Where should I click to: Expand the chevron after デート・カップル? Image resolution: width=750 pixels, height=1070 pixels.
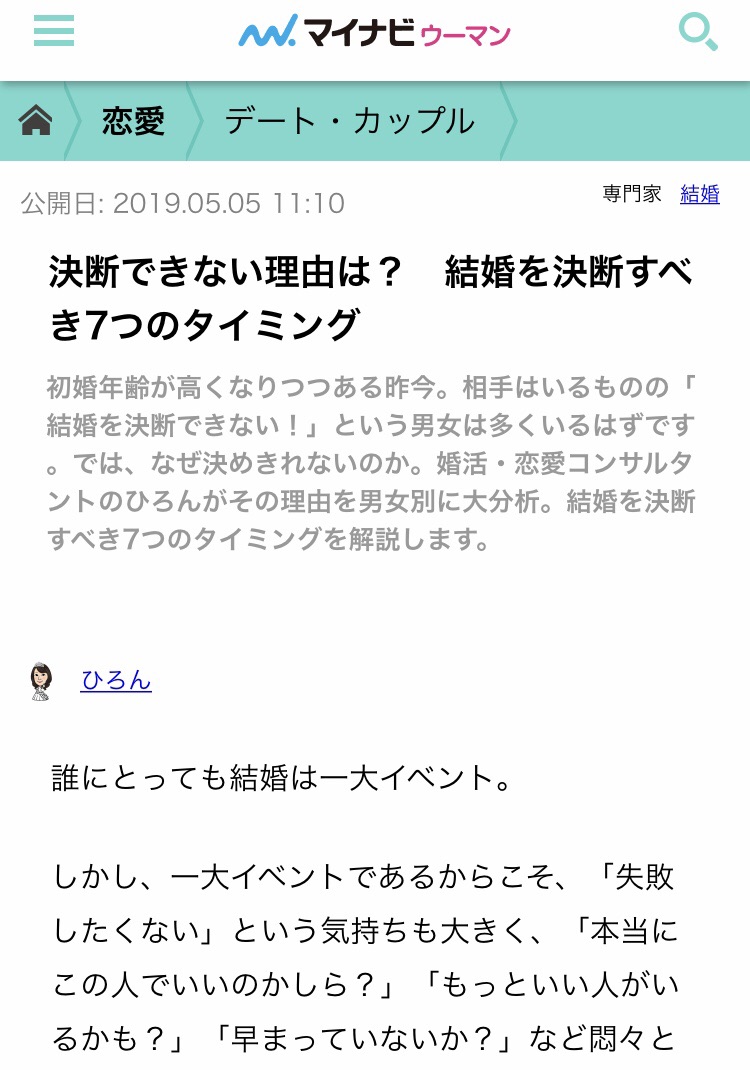coord(512,121)
